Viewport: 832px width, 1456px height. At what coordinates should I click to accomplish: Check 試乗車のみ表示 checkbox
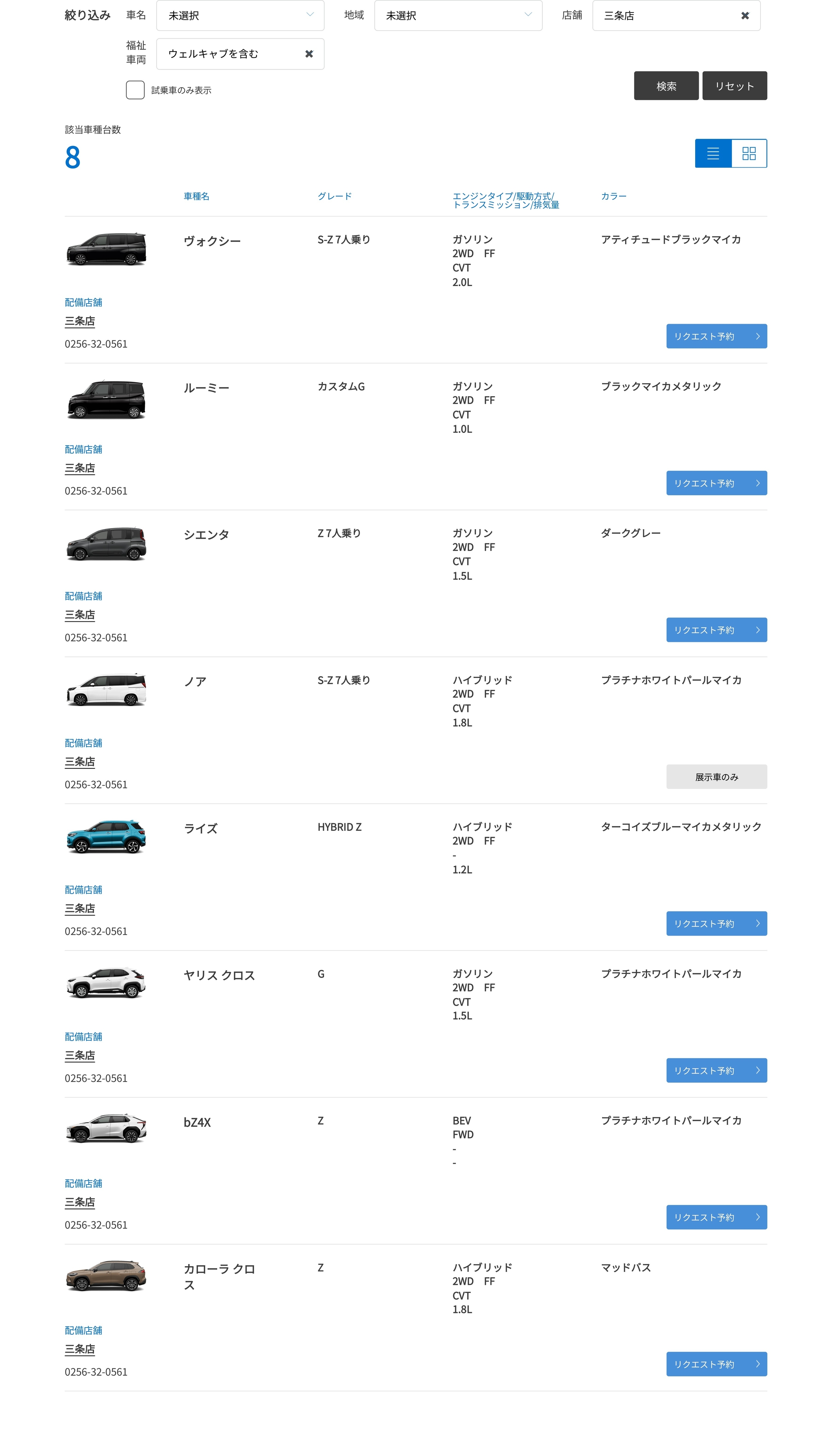pos(135,90)
